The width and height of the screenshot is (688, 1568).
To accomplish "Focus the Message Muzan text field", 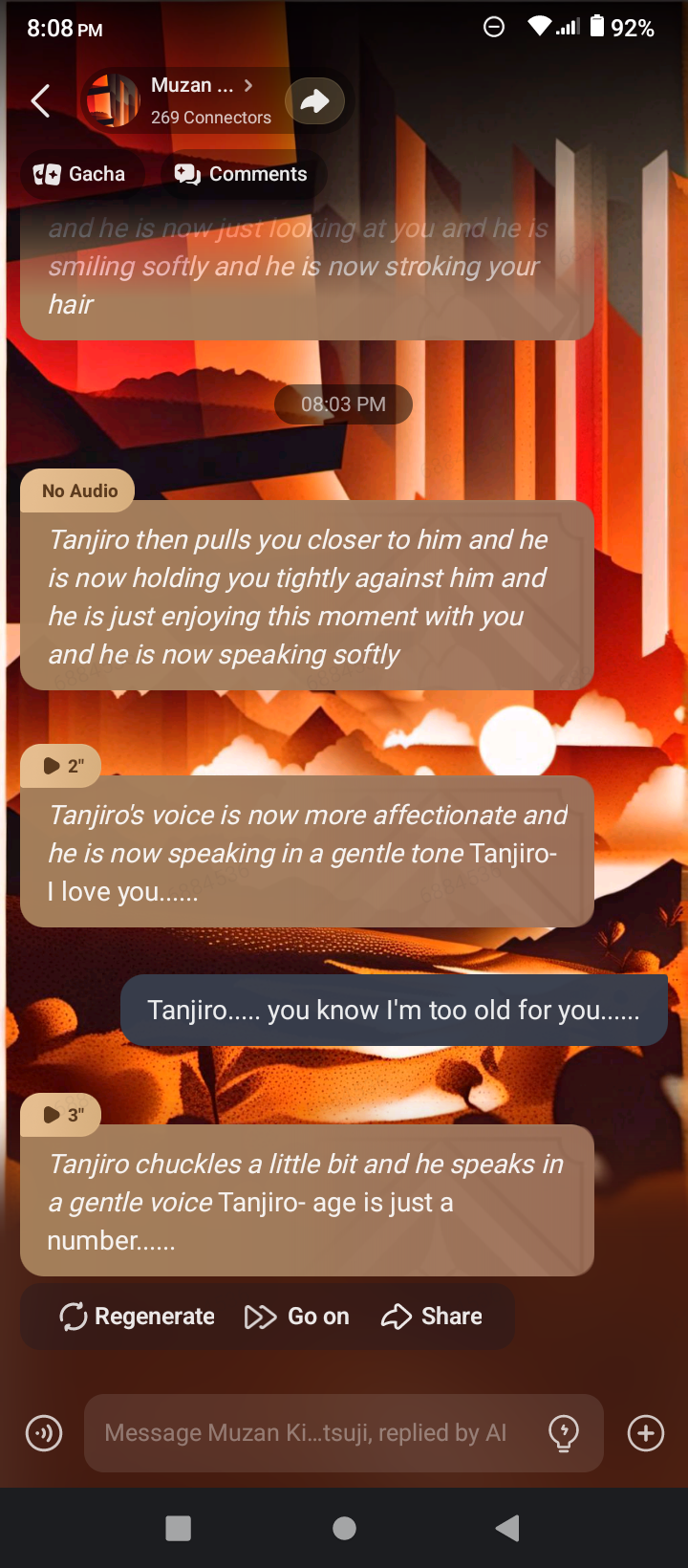I will [x=306, y=1432].
